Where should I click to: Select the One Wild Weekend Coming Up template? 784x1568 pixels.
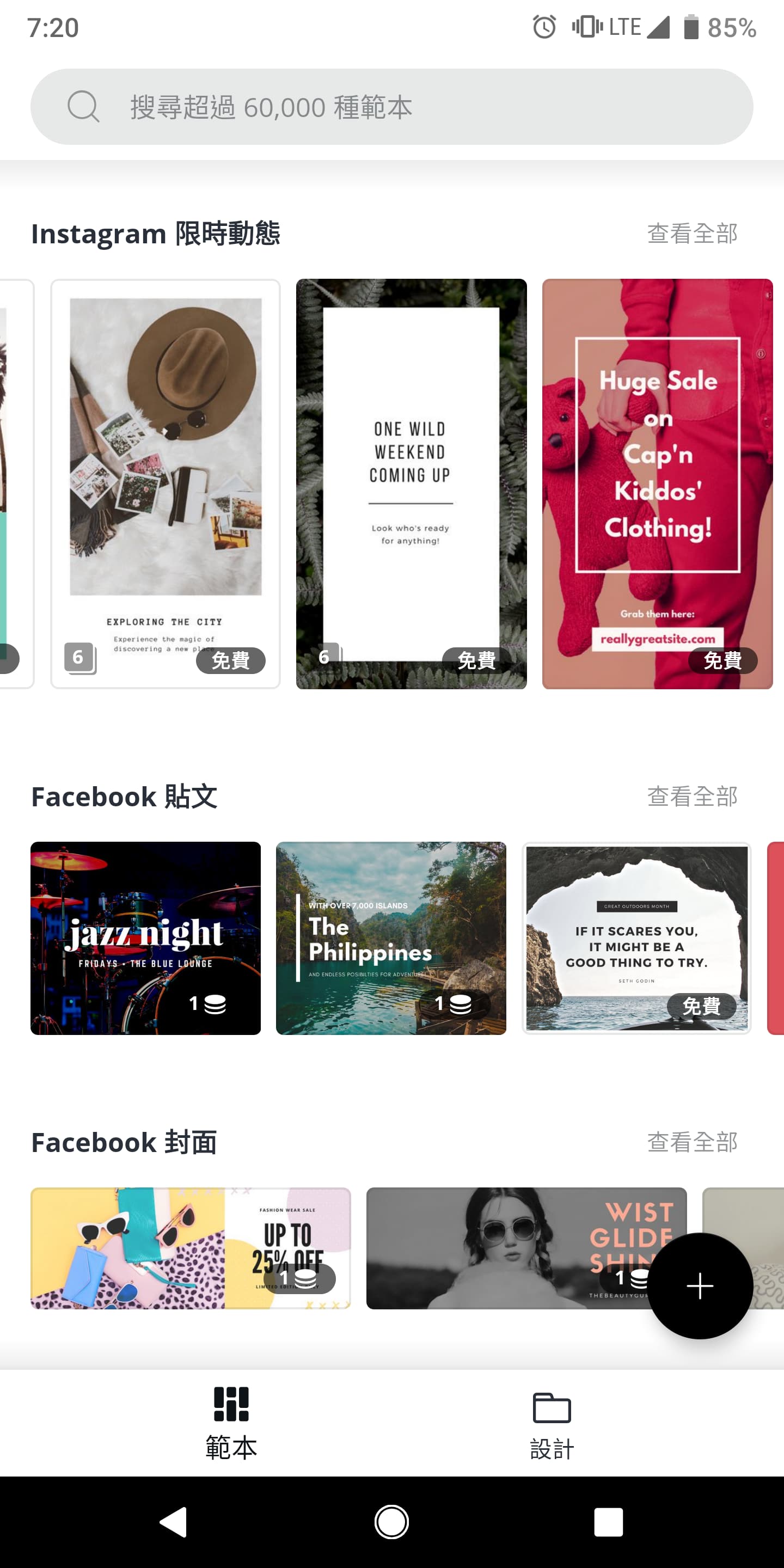[x=412, y=484]
